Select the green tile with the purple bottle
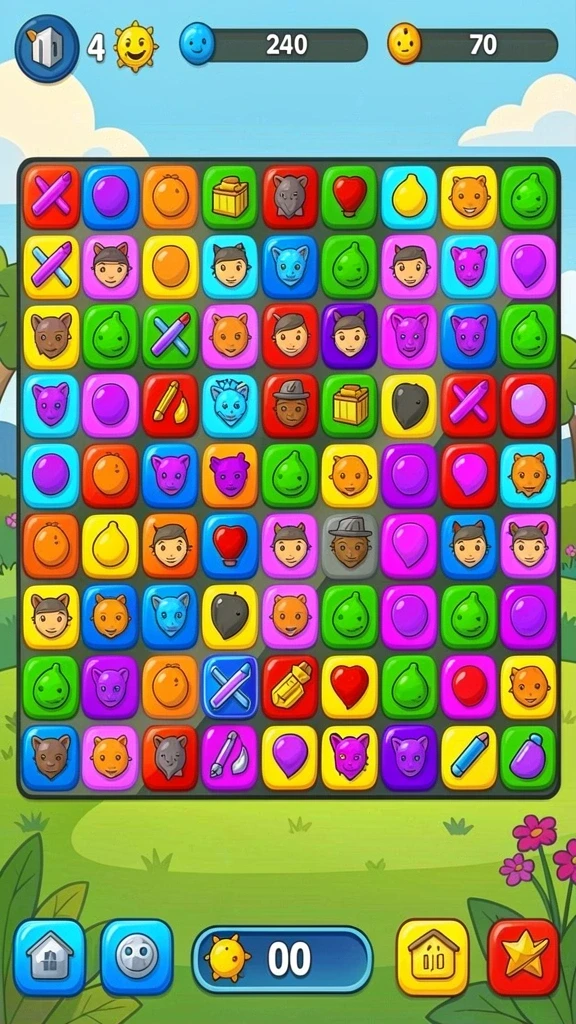This screenshot has height=1024, width=576. 529,758
